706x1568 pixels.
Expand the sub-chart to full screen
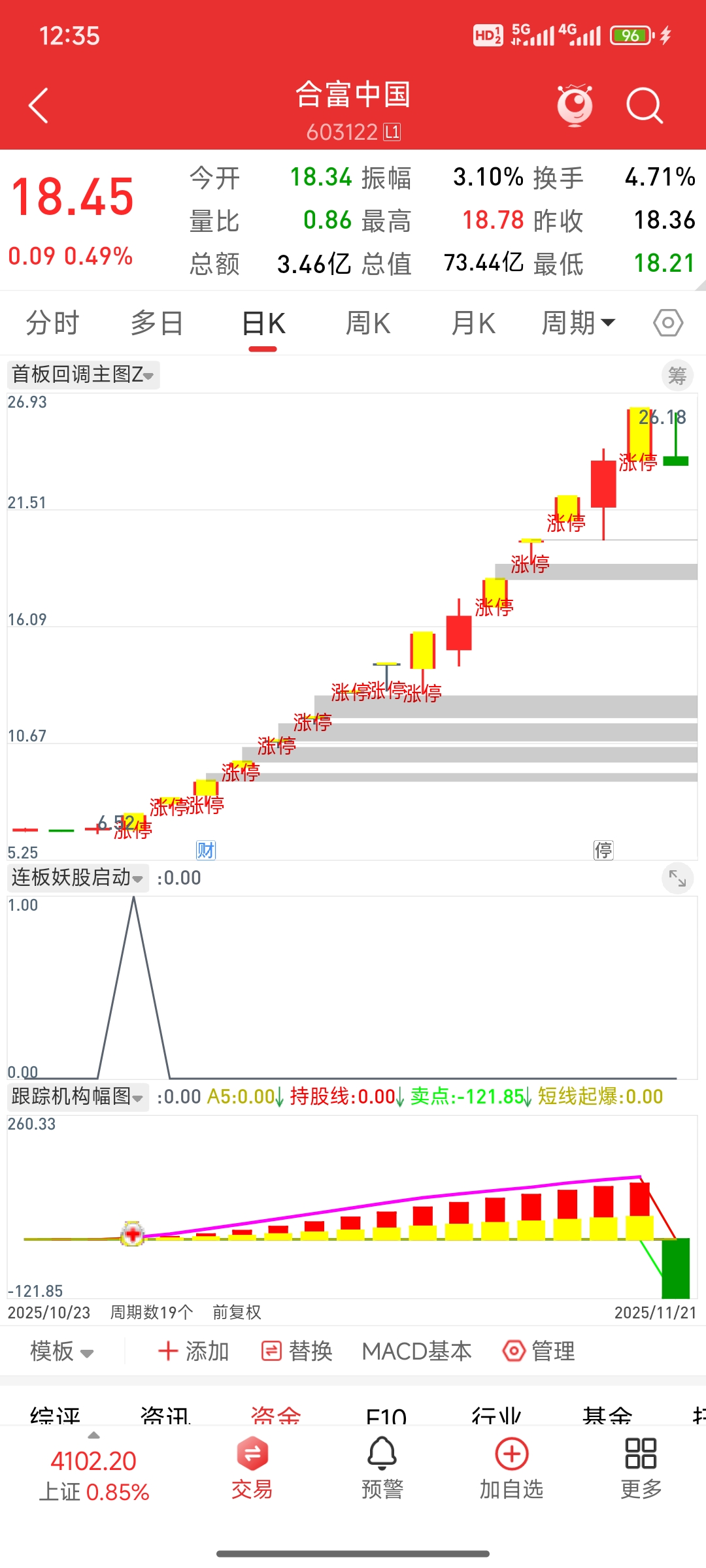pos(677,879)
